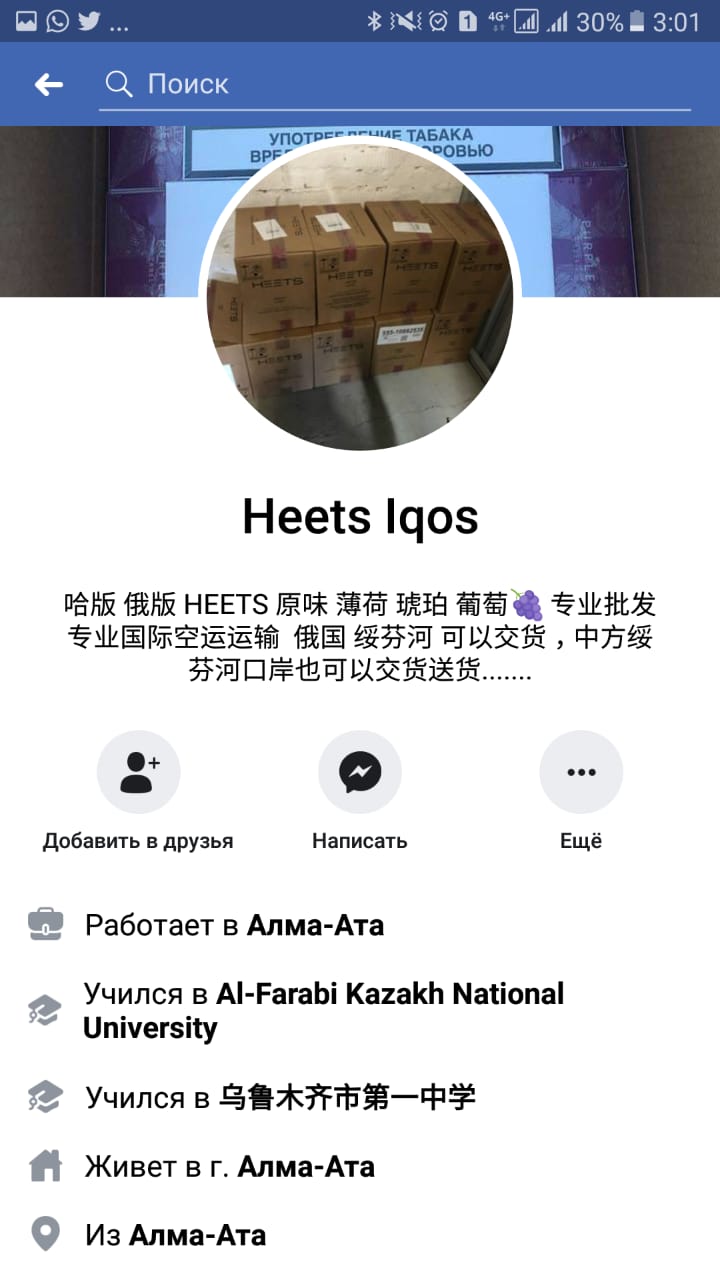Open the school 乌鲁木齐市第一中学 link
Viewport: 720px width, 1280px height.
pyautogui.click(x=347, y=1097)
